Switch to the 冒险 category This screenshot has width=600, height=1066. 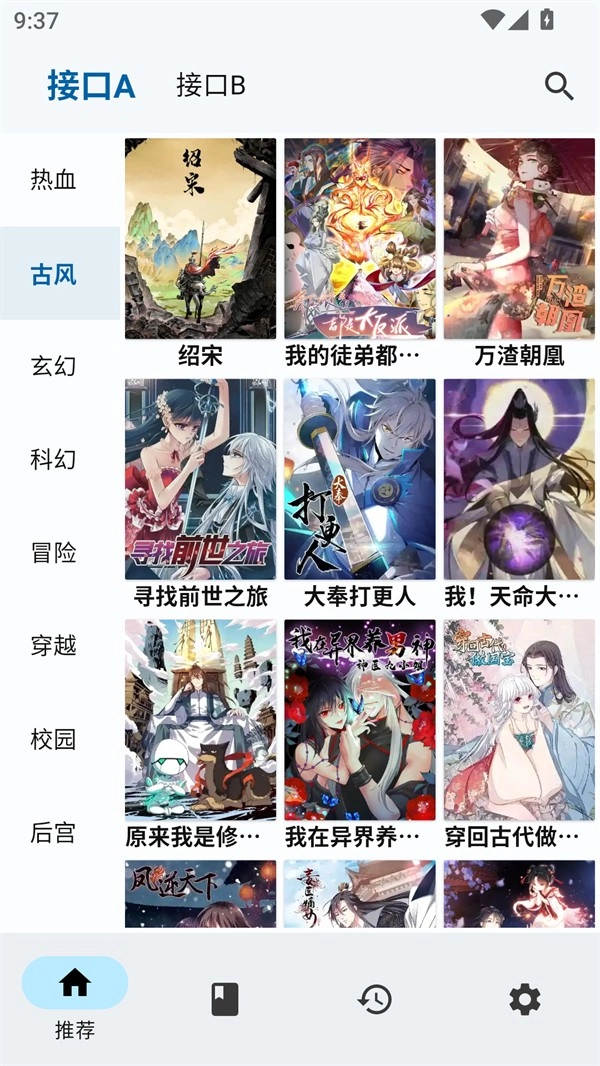coord(54,553)
